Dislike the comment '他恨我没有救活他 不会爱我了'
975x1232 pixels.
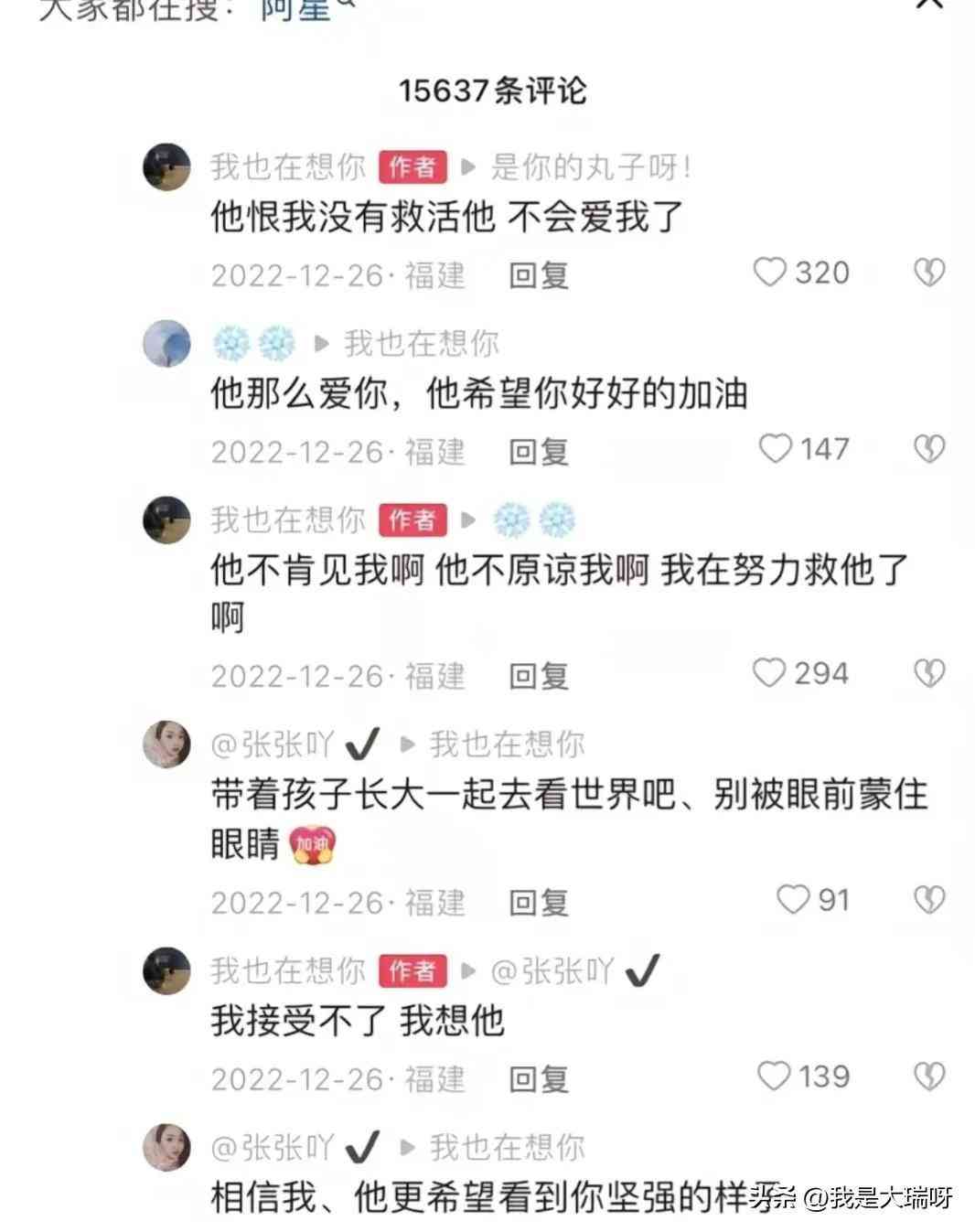click(929, 273)
